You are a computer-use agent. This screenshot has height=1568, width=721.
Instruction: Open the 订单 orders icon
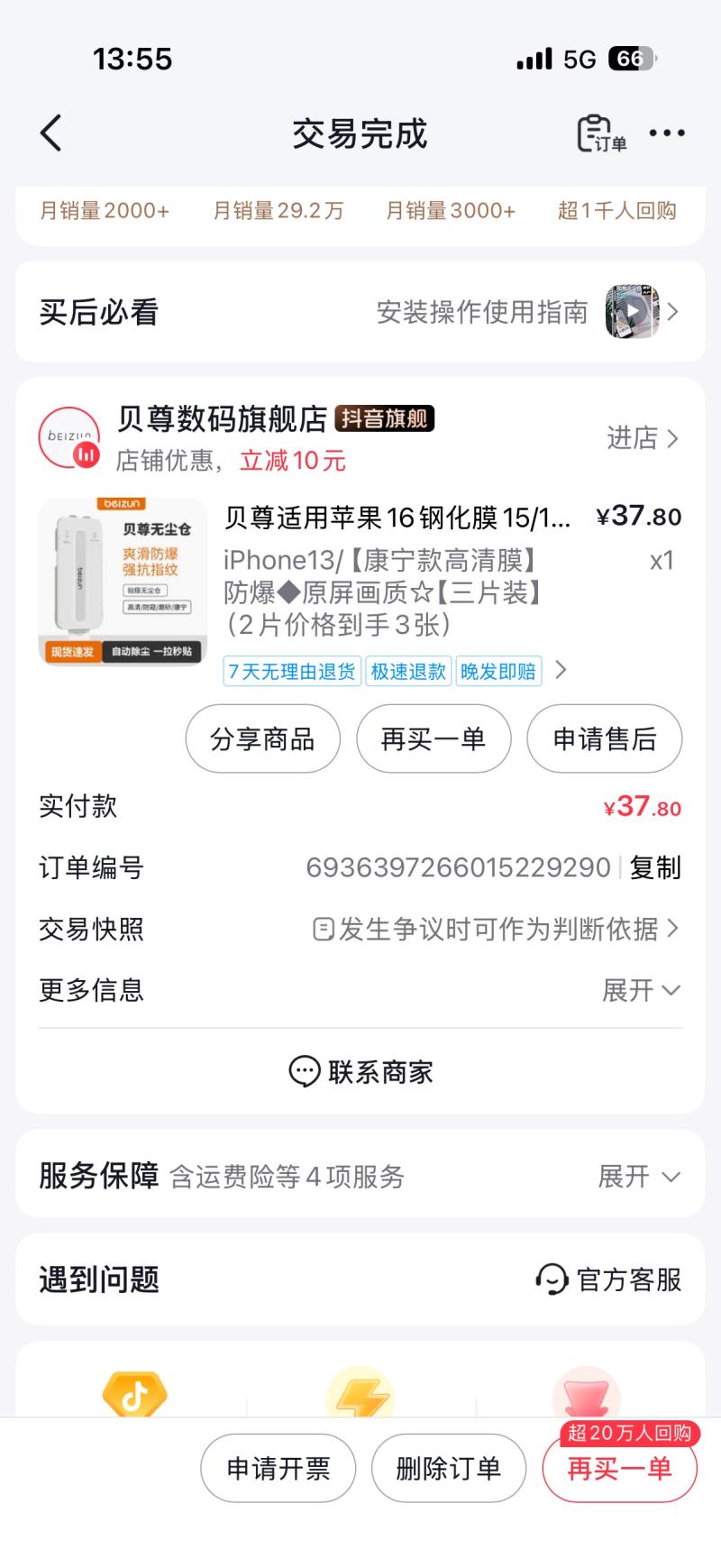point(601,133)
